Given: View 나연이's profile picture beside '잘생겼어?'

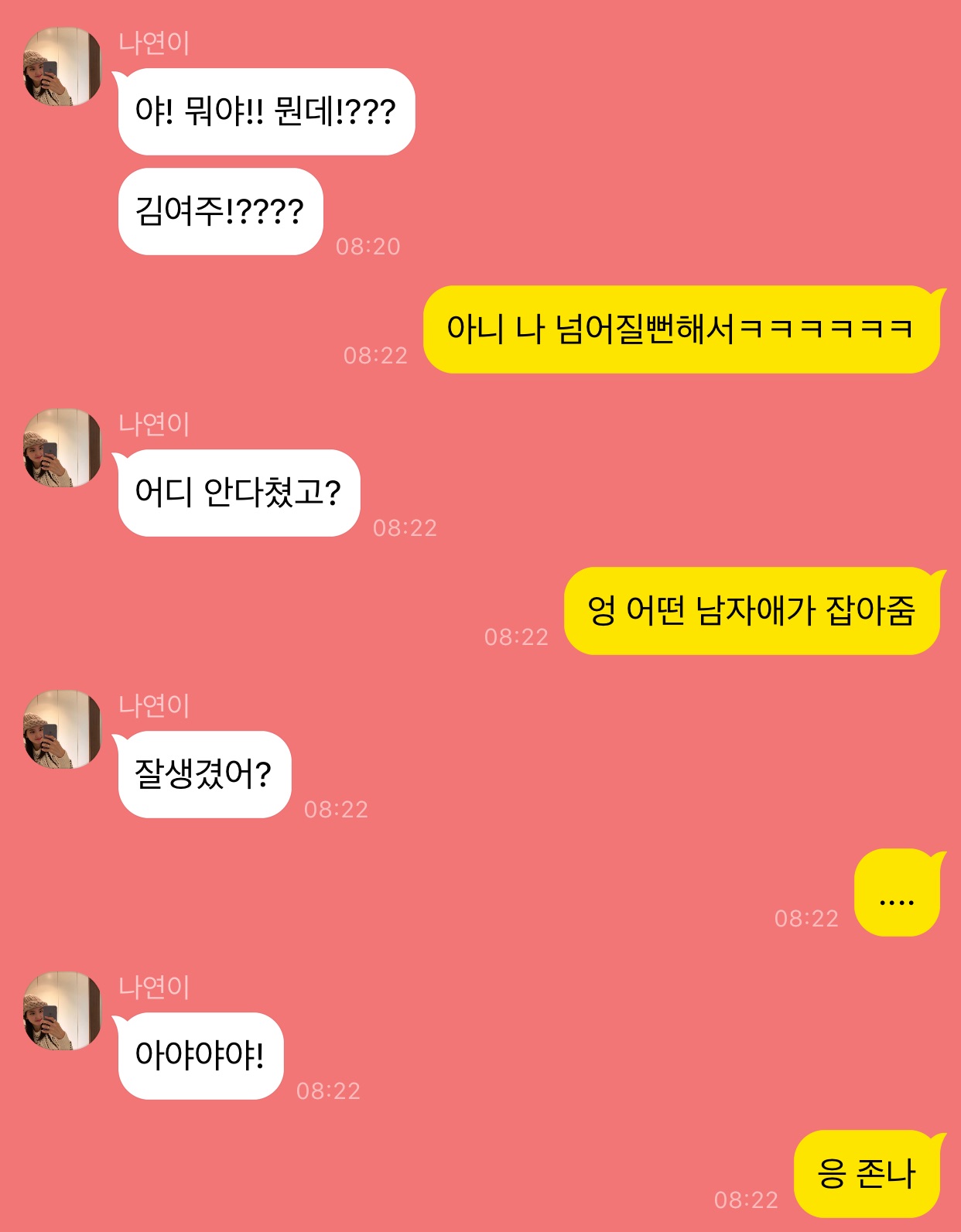Looking at the screenshot, I should [x=62, y=729].
